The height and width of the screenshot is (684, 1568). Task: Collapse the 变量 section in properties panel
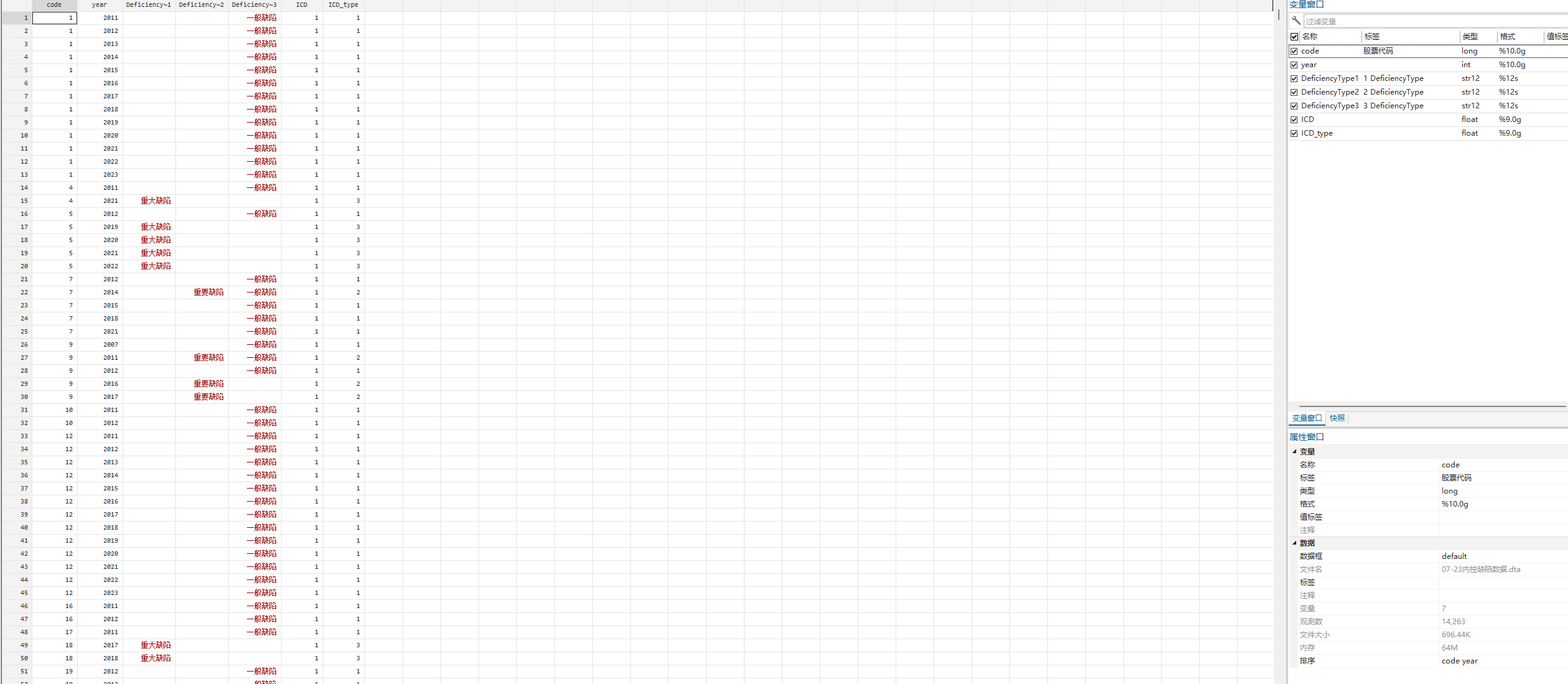tap(1294, 451)
